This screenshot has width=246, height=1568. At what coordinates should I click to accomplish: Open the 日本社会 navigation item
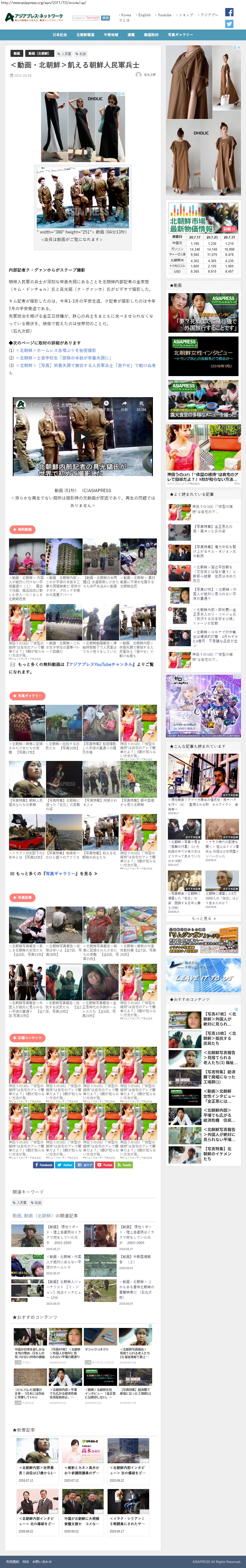(x=60, y=35)
